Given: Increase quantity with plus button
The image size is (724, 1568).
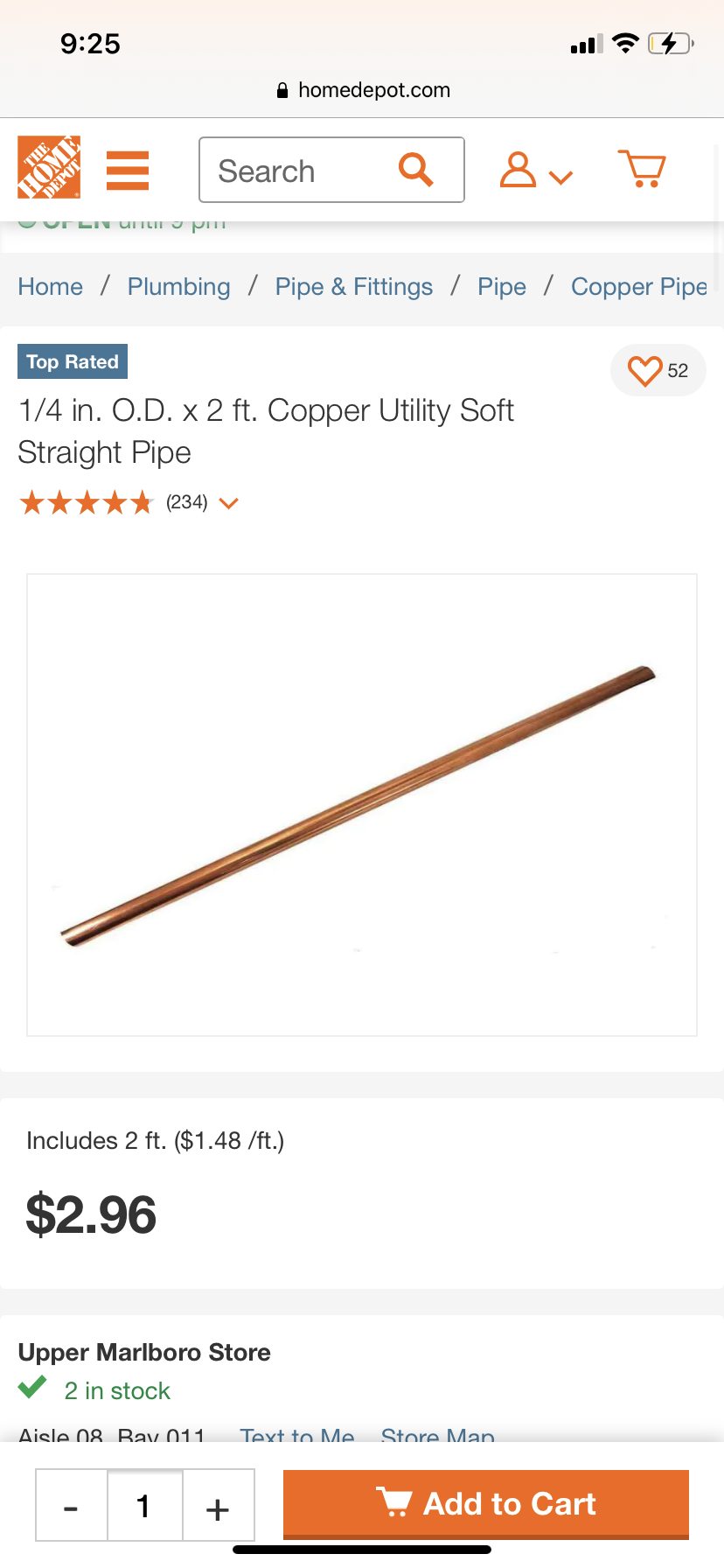Looking at the screenshot, I should tap(218, 1506).
